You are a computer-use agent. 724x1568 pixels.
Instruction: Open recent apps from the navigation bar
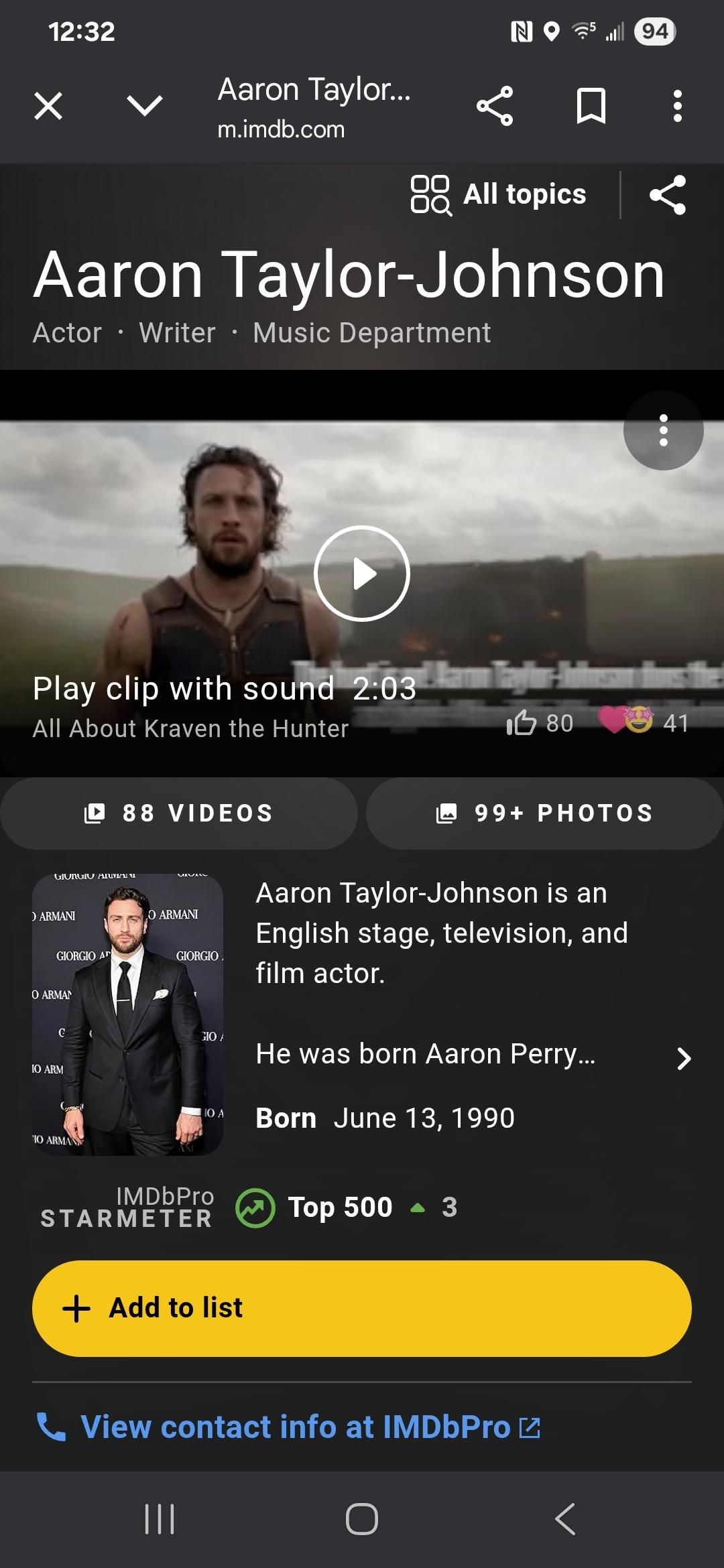pyautogui.click(x=160, y=1518)
